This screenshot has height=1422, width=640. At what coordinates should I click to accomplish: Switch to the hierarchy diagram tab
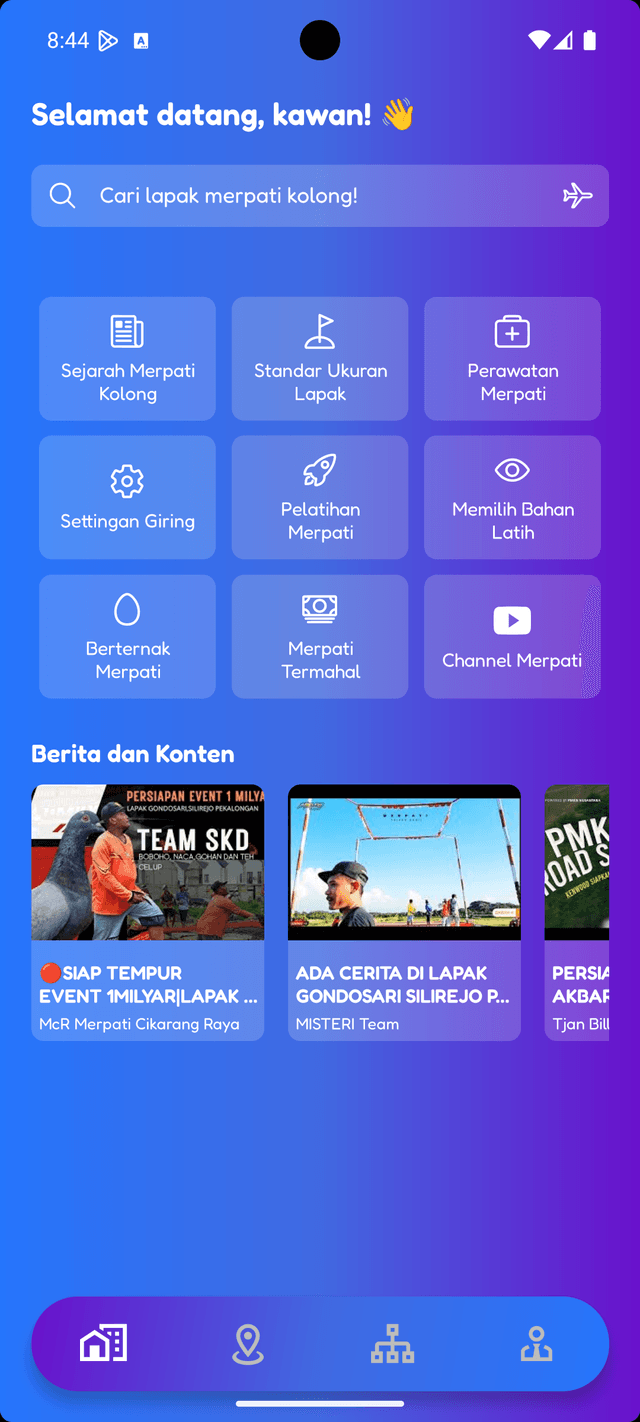pyautogui.click(x=392, y=1343)
